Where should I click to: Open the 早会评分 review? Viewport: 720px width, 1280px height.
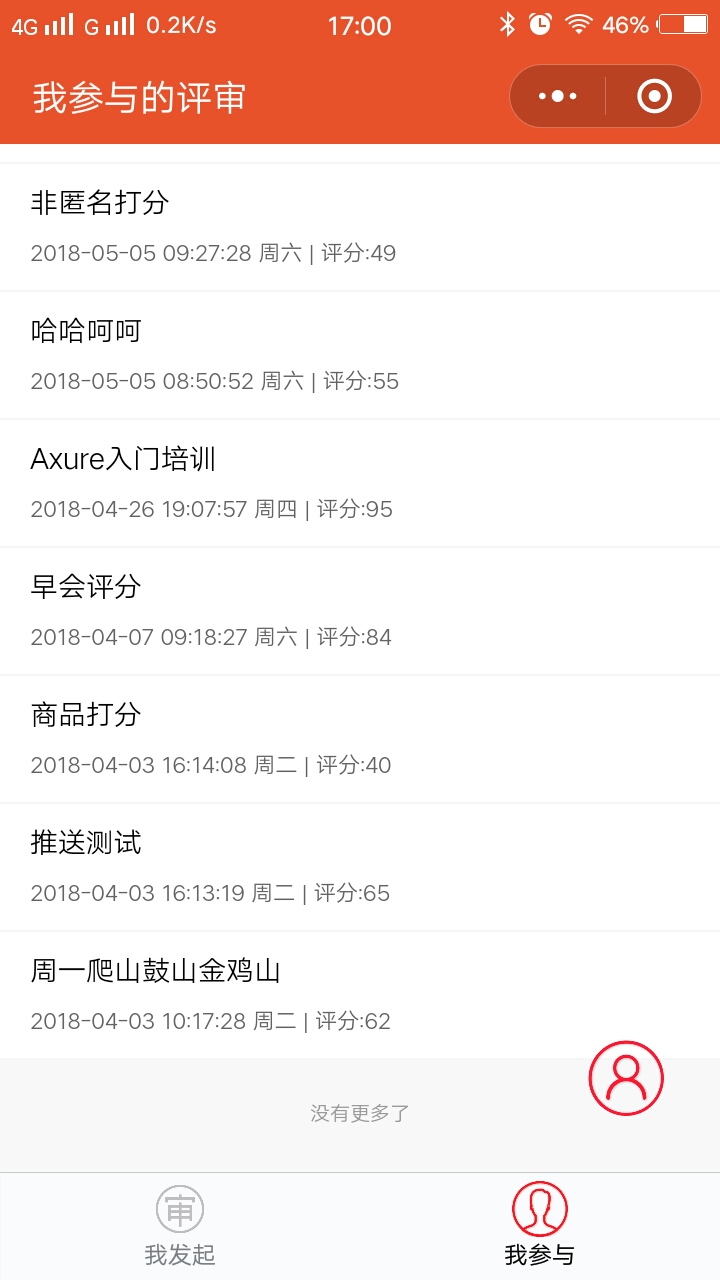360,611
